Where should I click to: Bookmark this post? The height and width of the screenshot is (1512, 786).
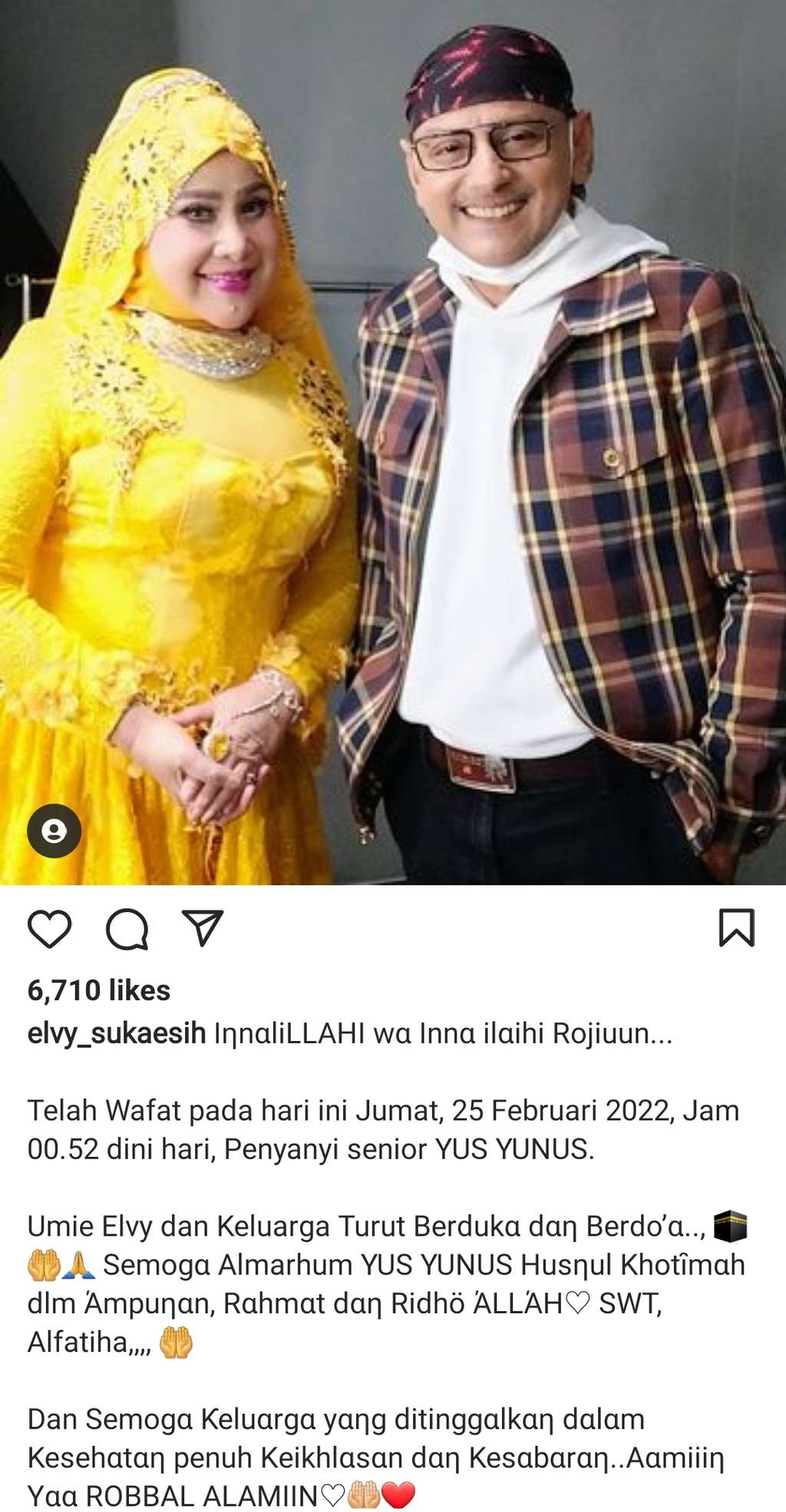736,928
